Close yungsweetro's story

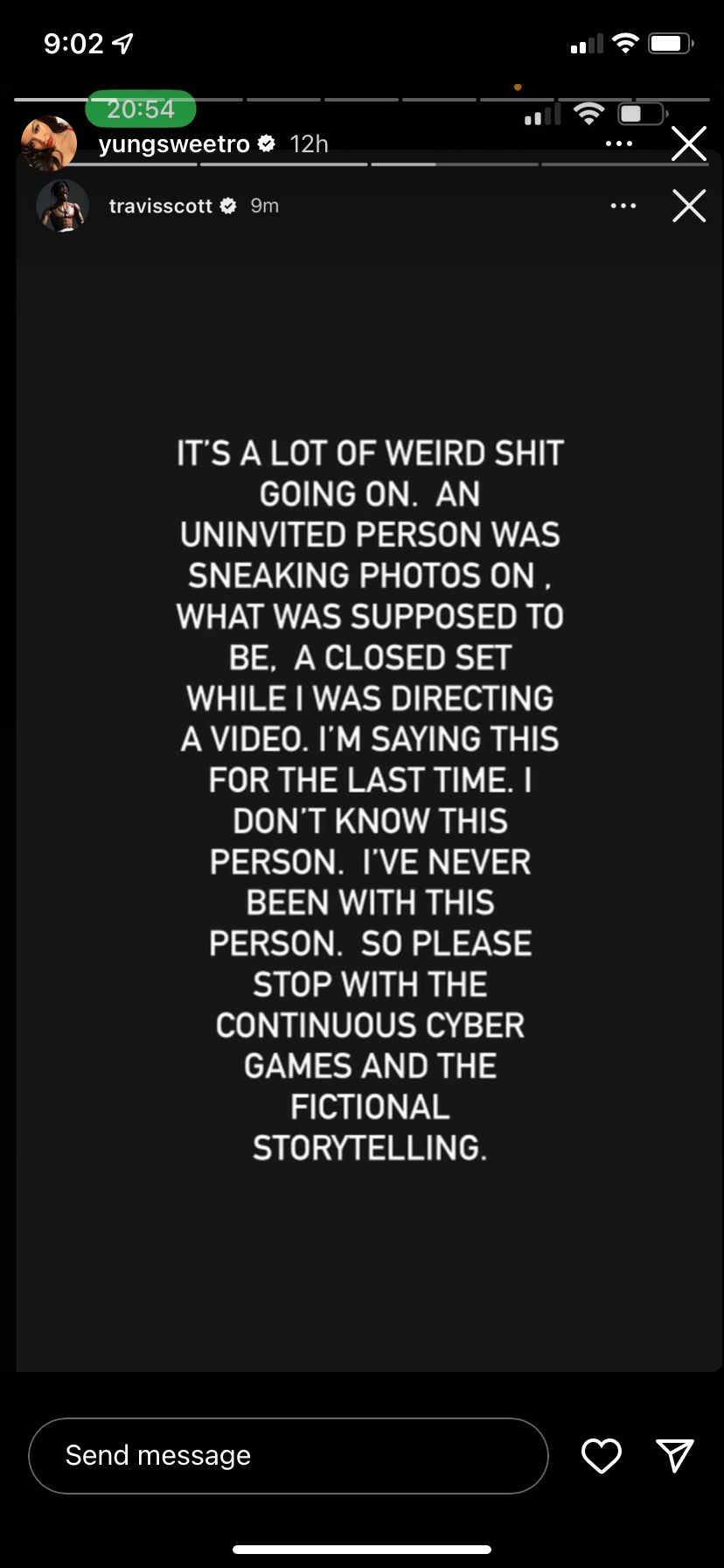pos(689,143)
